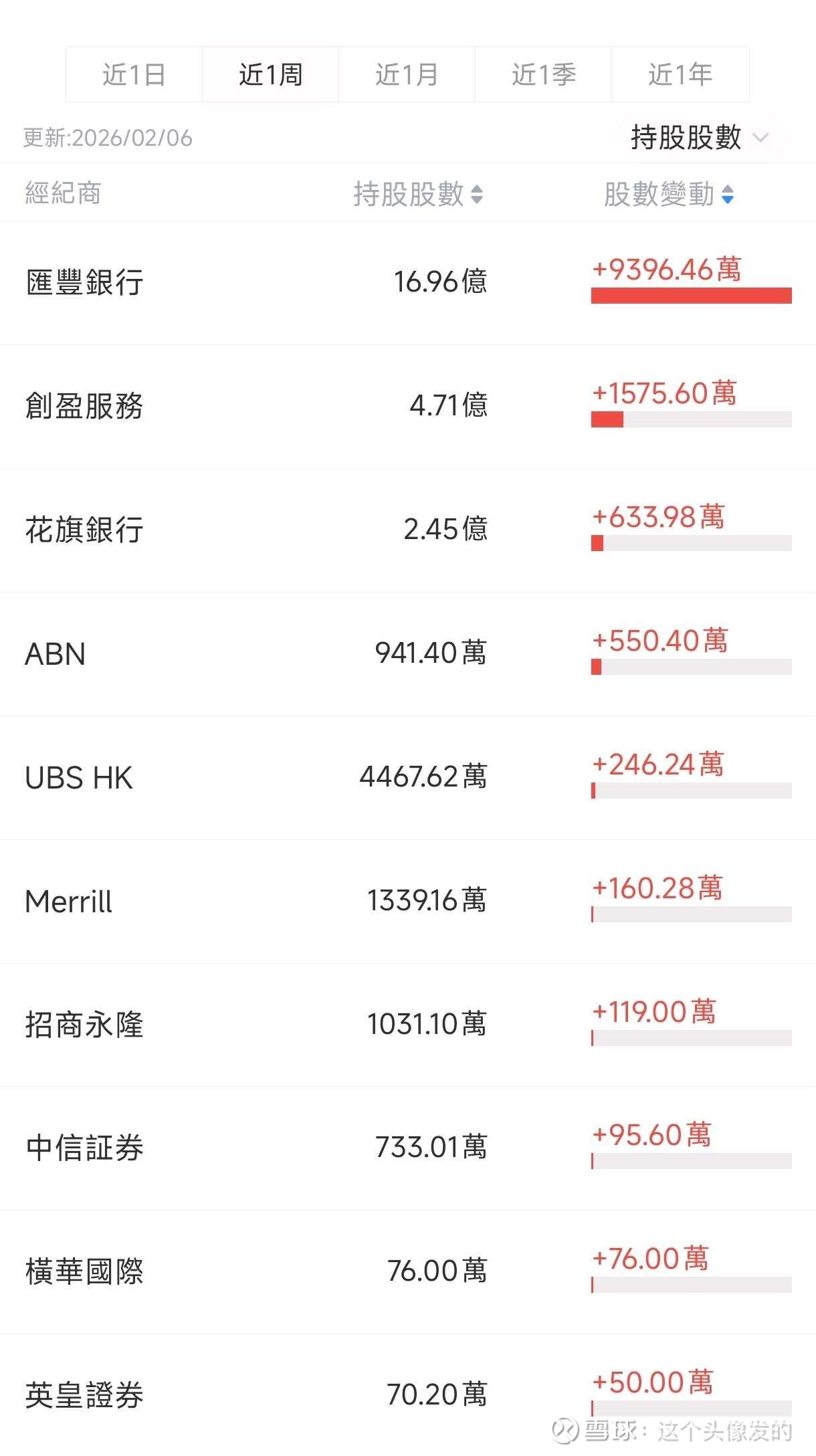The width and height of the screenshot is (816, 1456).
Task: Sort by 股數變動 column header
Action: point(668,194)
